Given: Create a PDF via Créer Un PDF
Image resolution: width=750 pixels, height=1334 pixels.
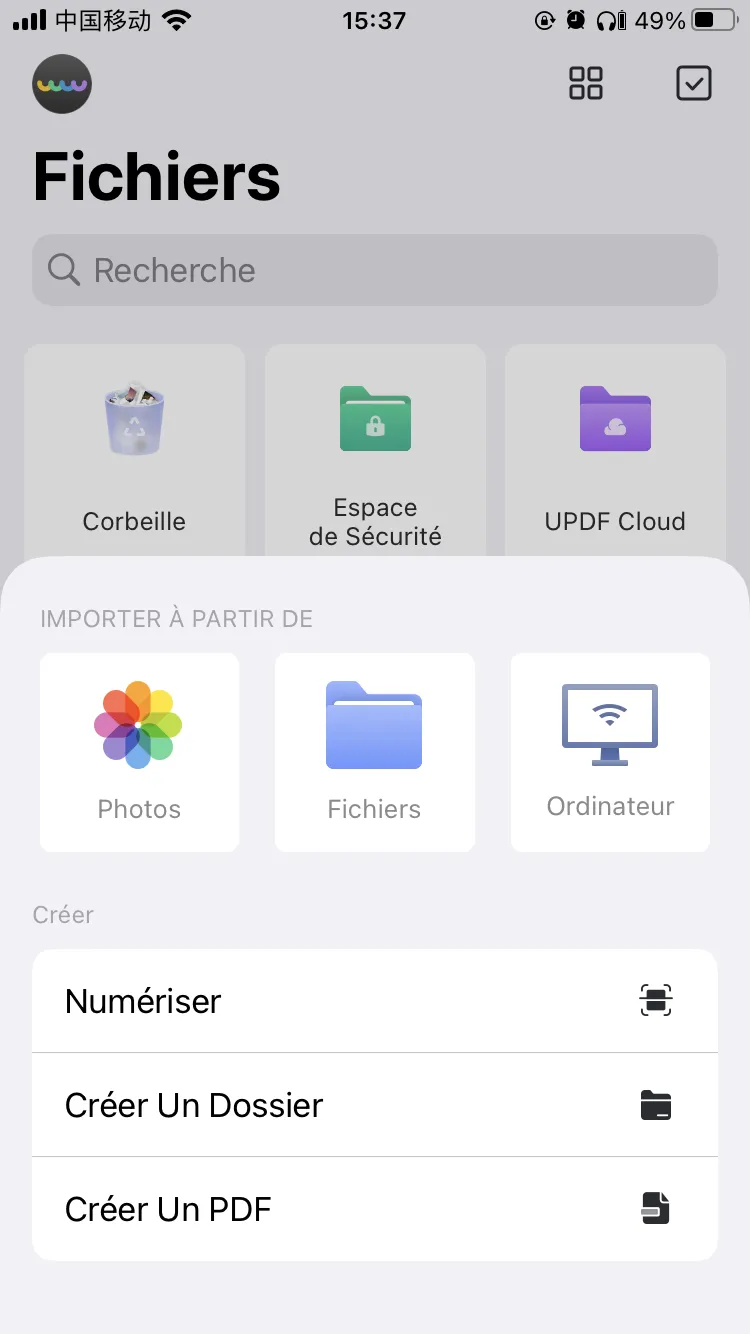Looking at the screenshot, I should click(x=167, y=1209).
